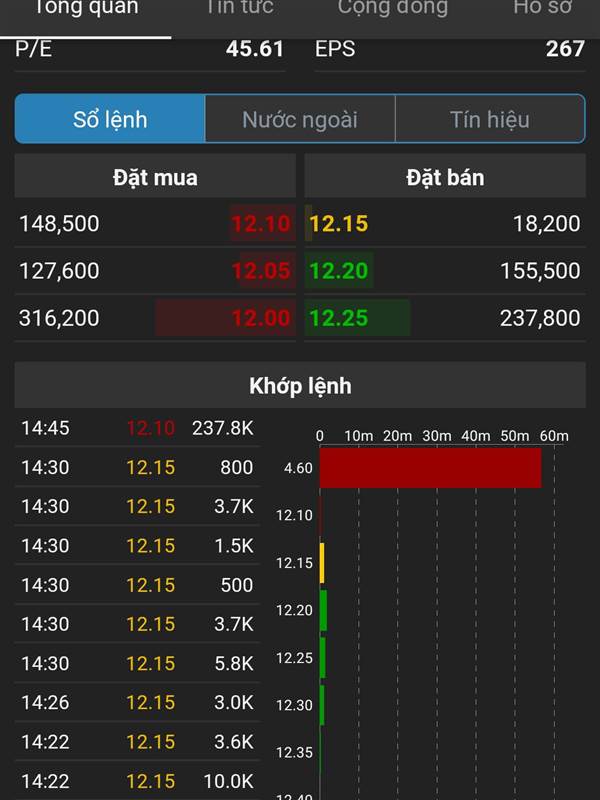The width and height of the screenshot is (600, 800).
Task: Open the Hồ sơ tab
Action: click(x=542, y=10)
